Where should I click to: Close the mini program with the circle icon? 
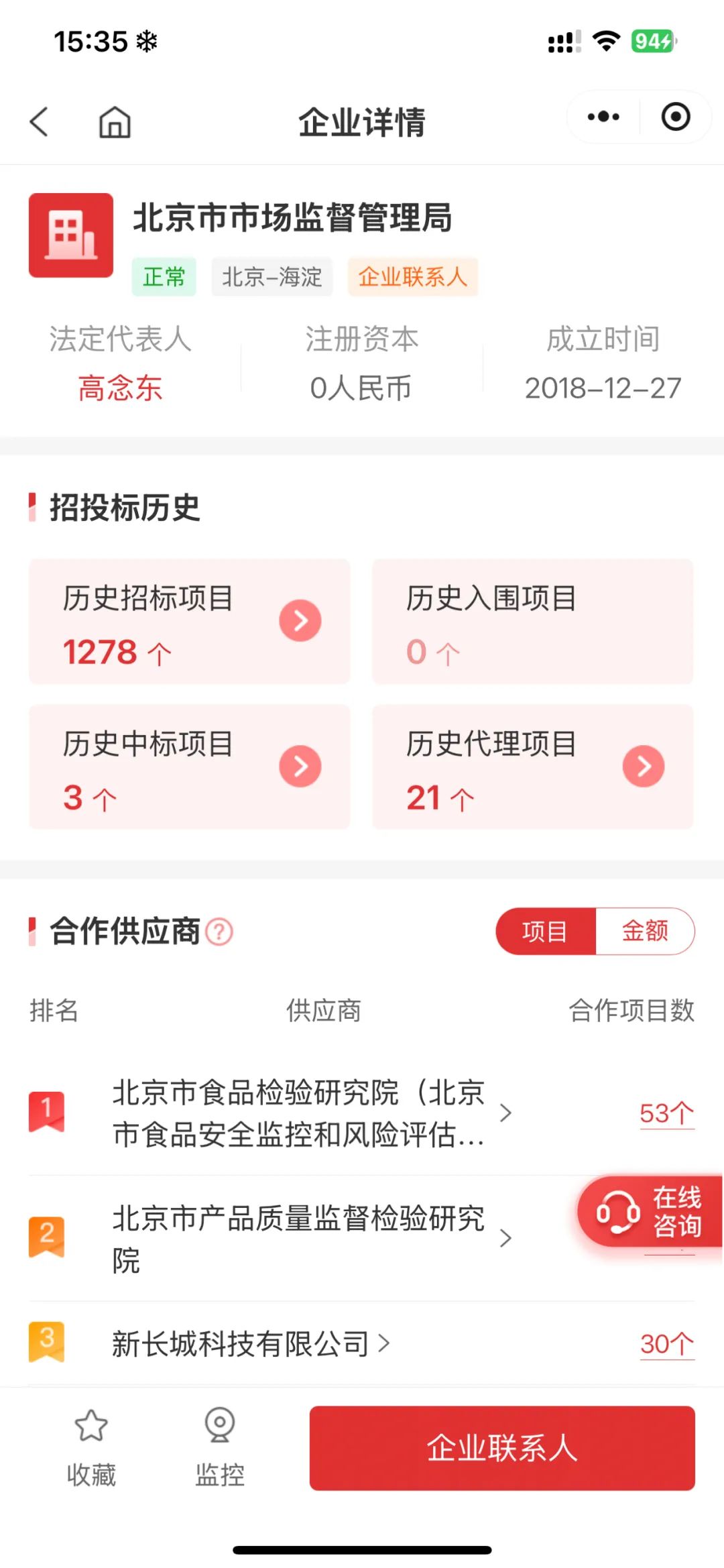675,117
